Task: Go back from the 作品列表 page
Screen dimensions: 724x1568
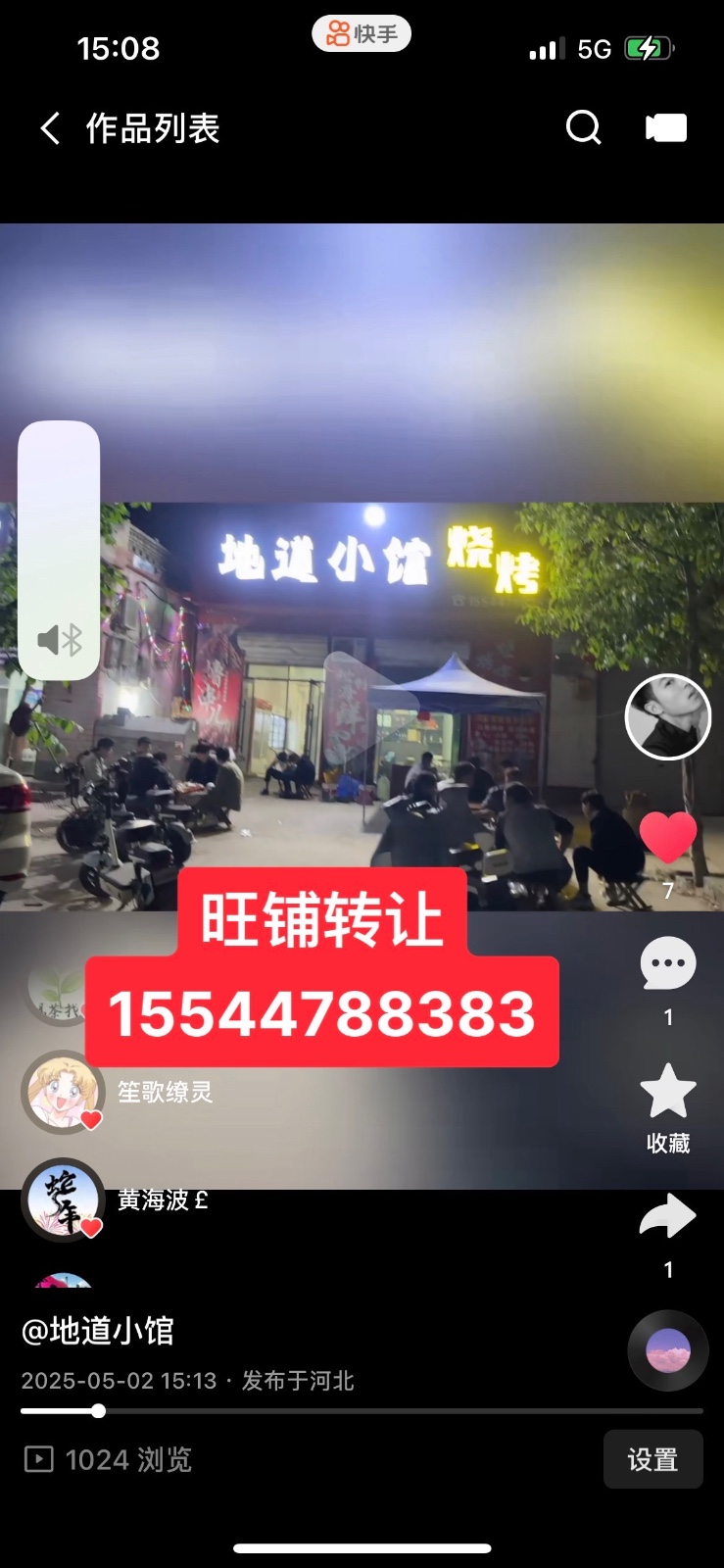Action: [51, 128]
